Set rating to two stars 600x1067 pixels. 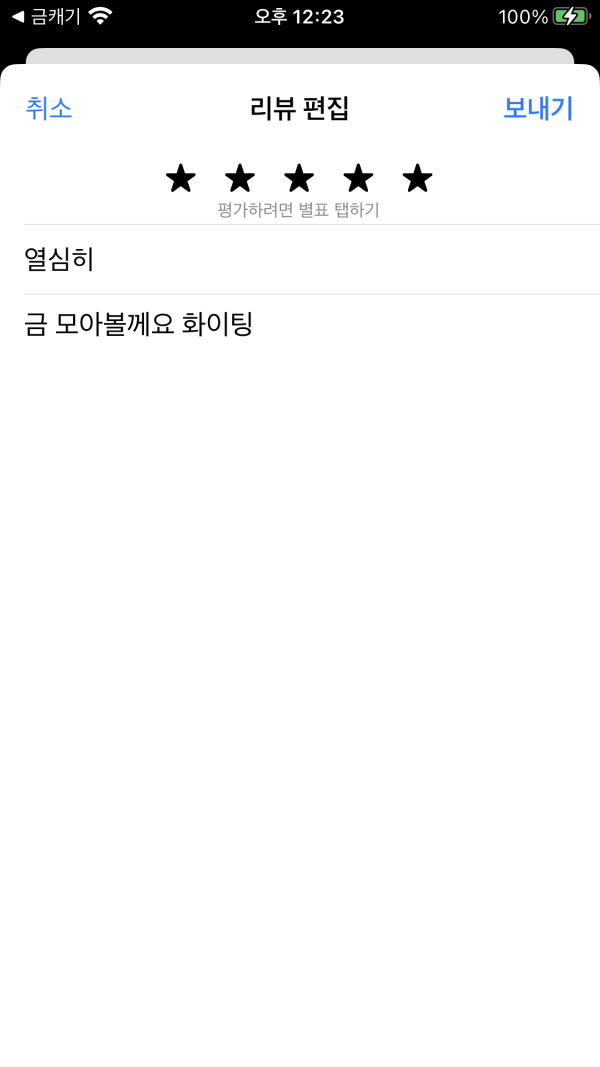click(239, 178)
